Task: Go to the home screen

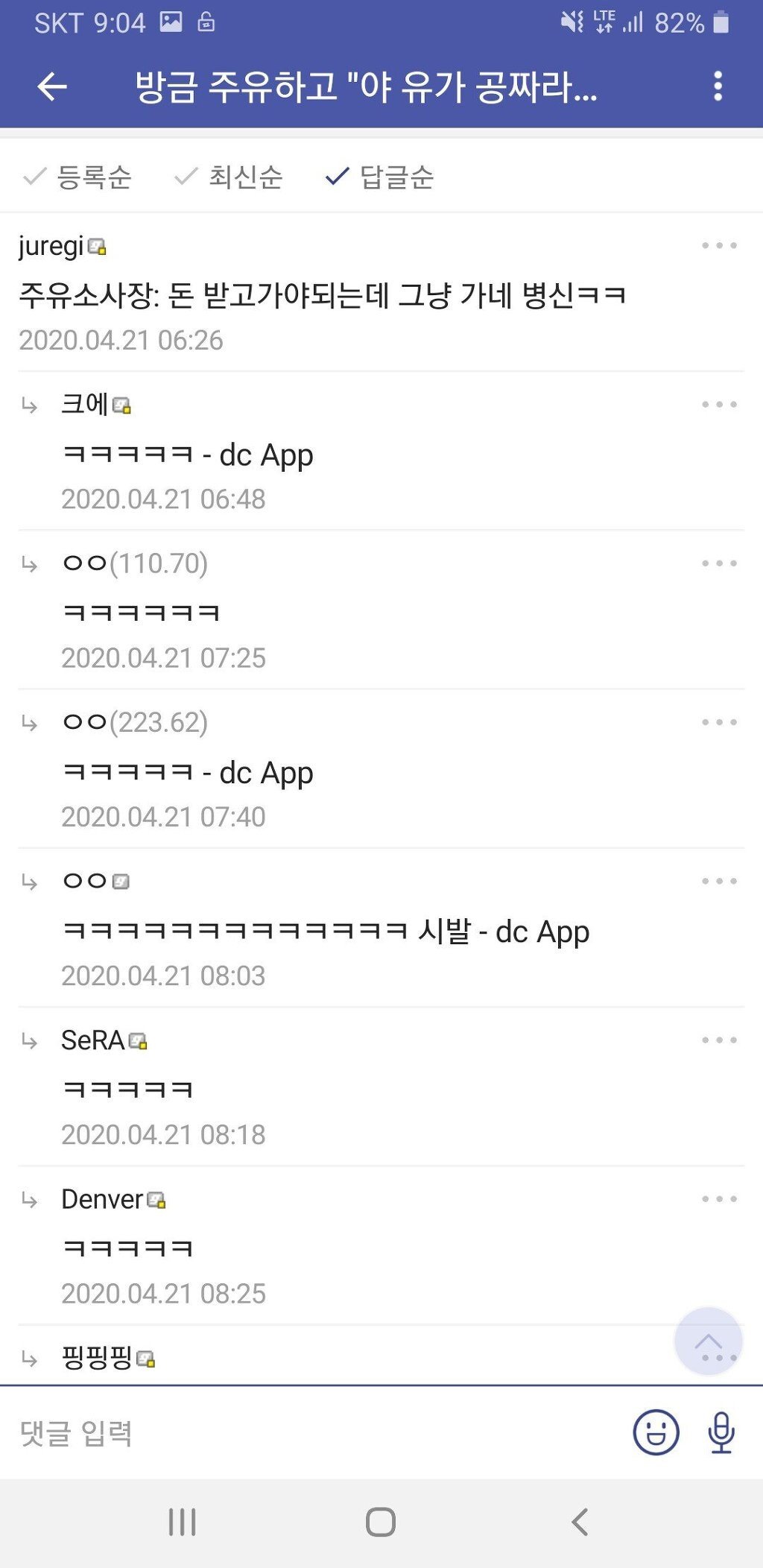Action: (x=381, y=1522)
